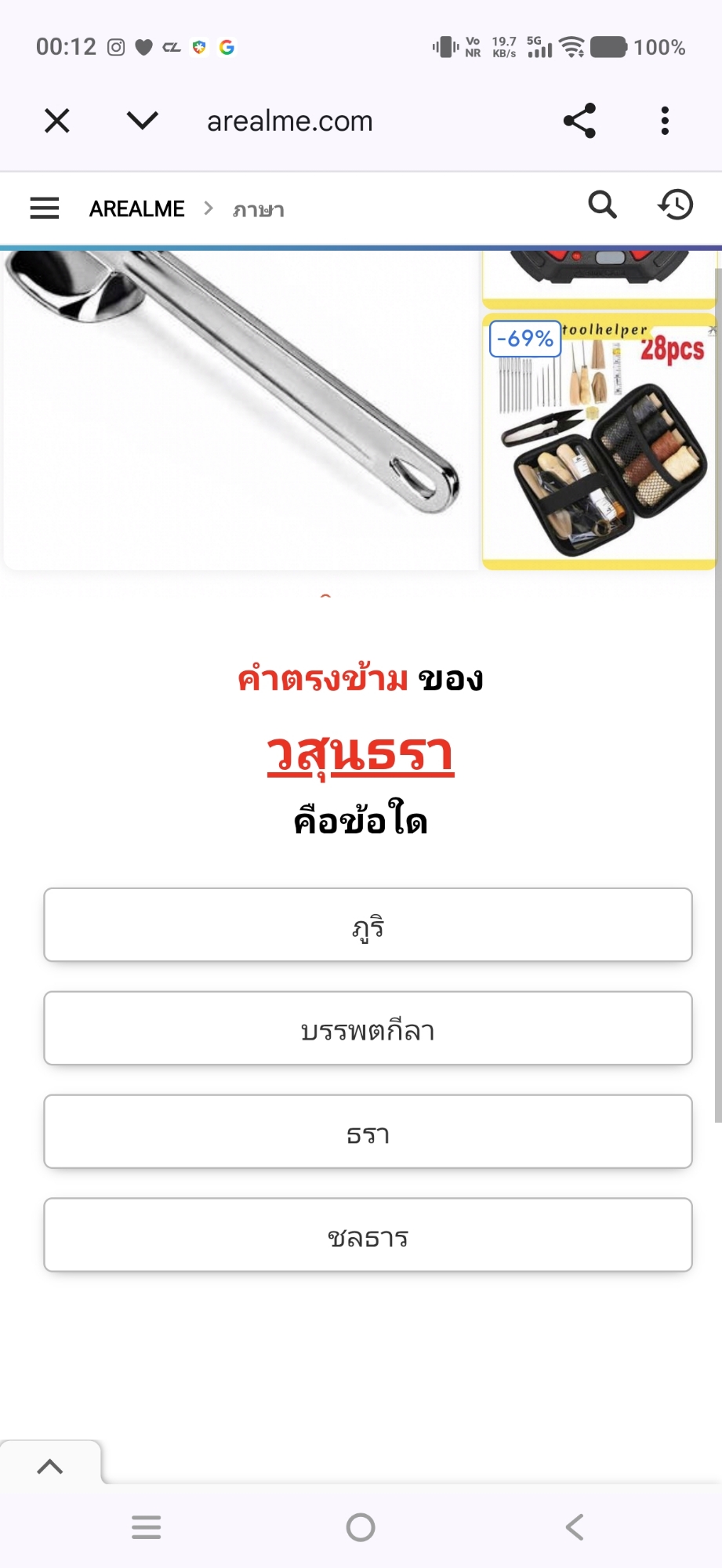View quiz history icon
The image size is (722, 1568).
[675, 205]
